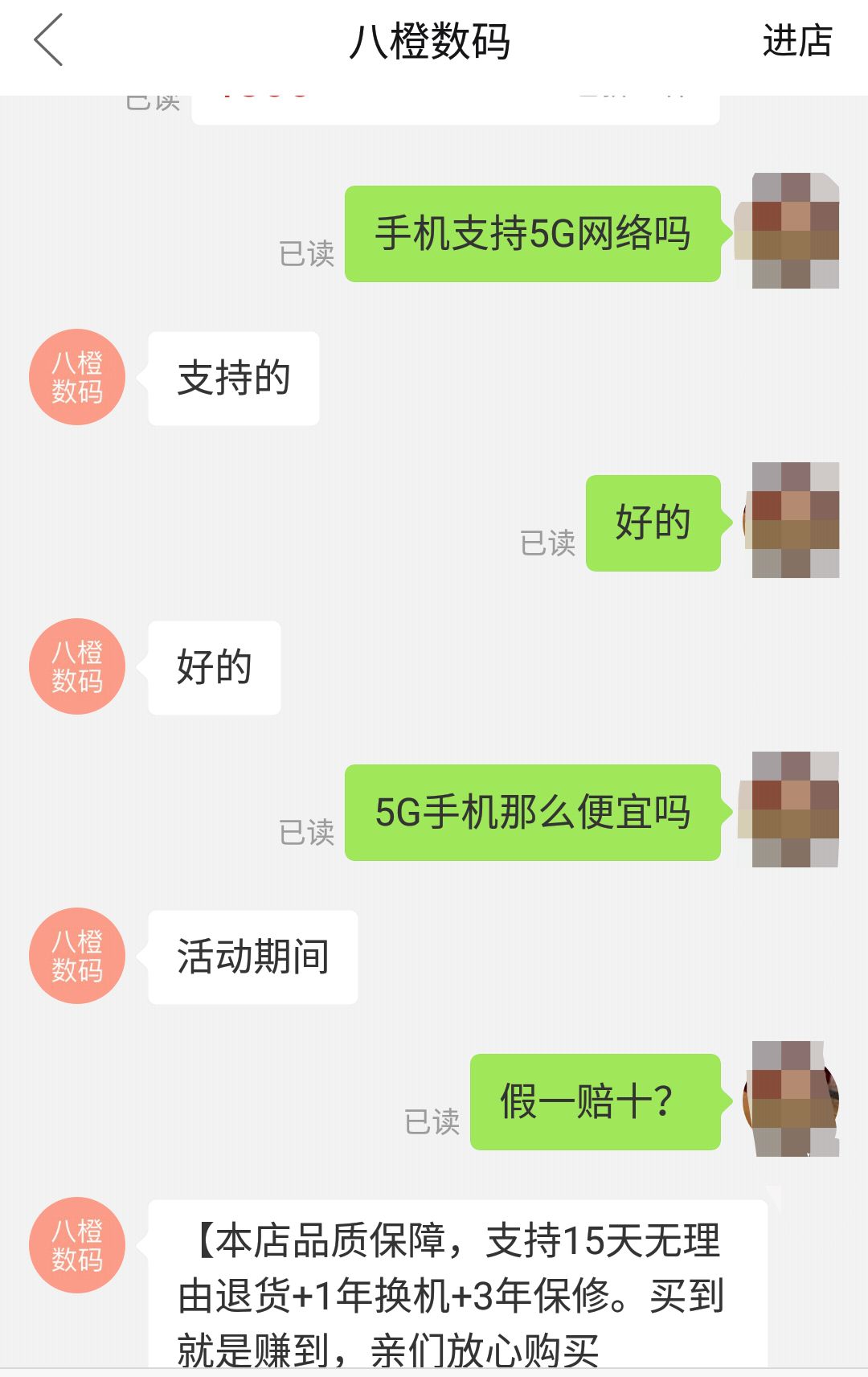
Task: Select the "支持的" white bubble
Action: (231, 376)
